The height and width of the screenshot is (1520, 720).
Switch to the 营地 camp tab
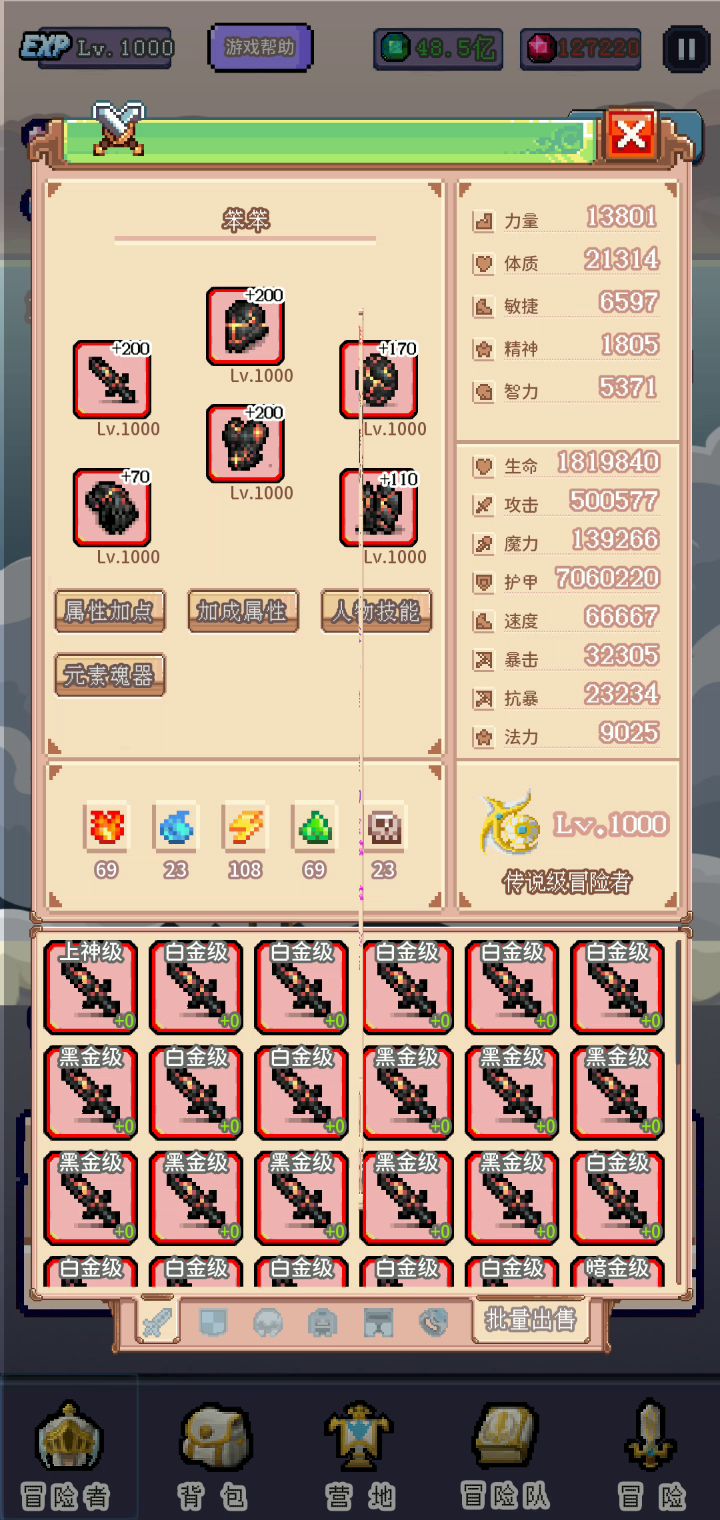tap(359, 1455)
